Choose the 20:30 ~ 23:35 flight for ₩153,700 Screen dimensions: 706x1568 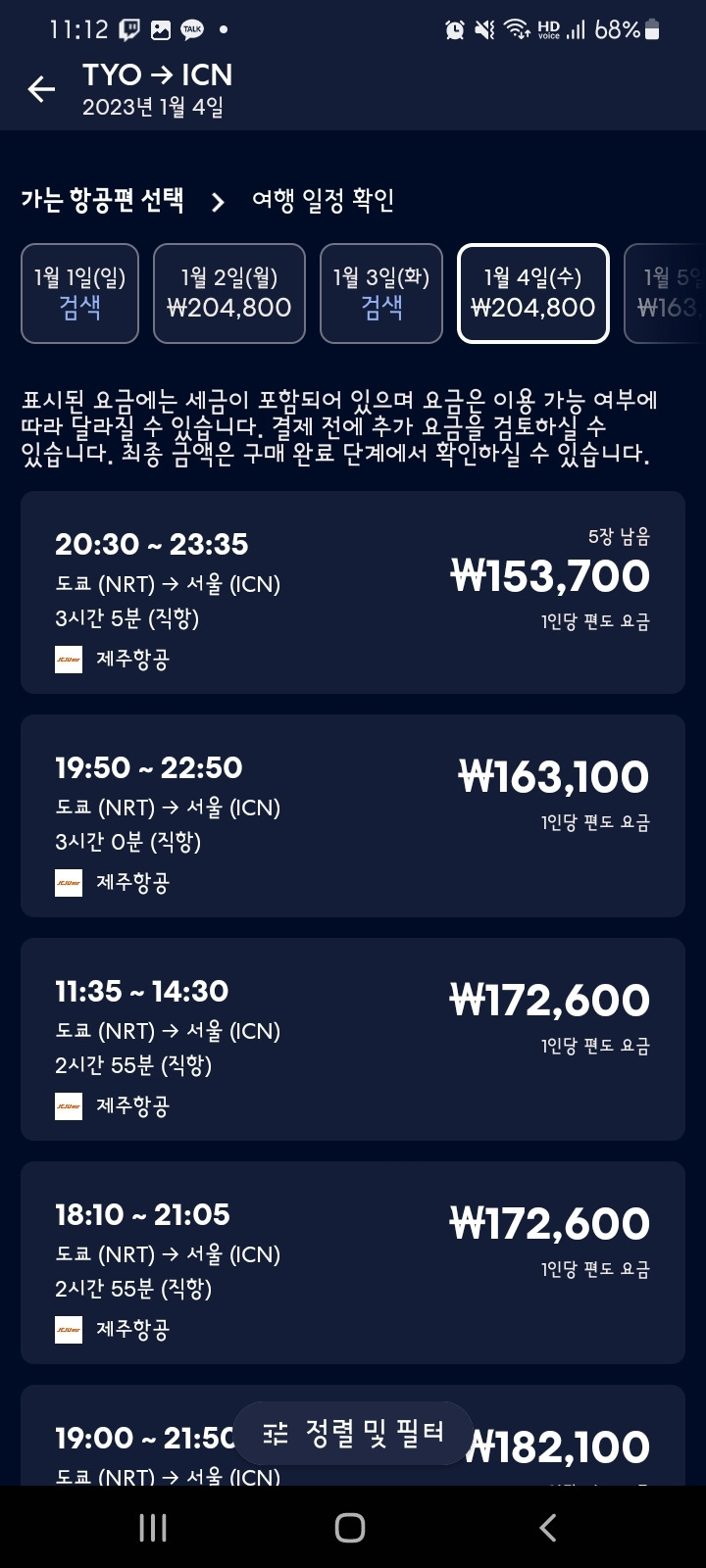tap(353, 593)
